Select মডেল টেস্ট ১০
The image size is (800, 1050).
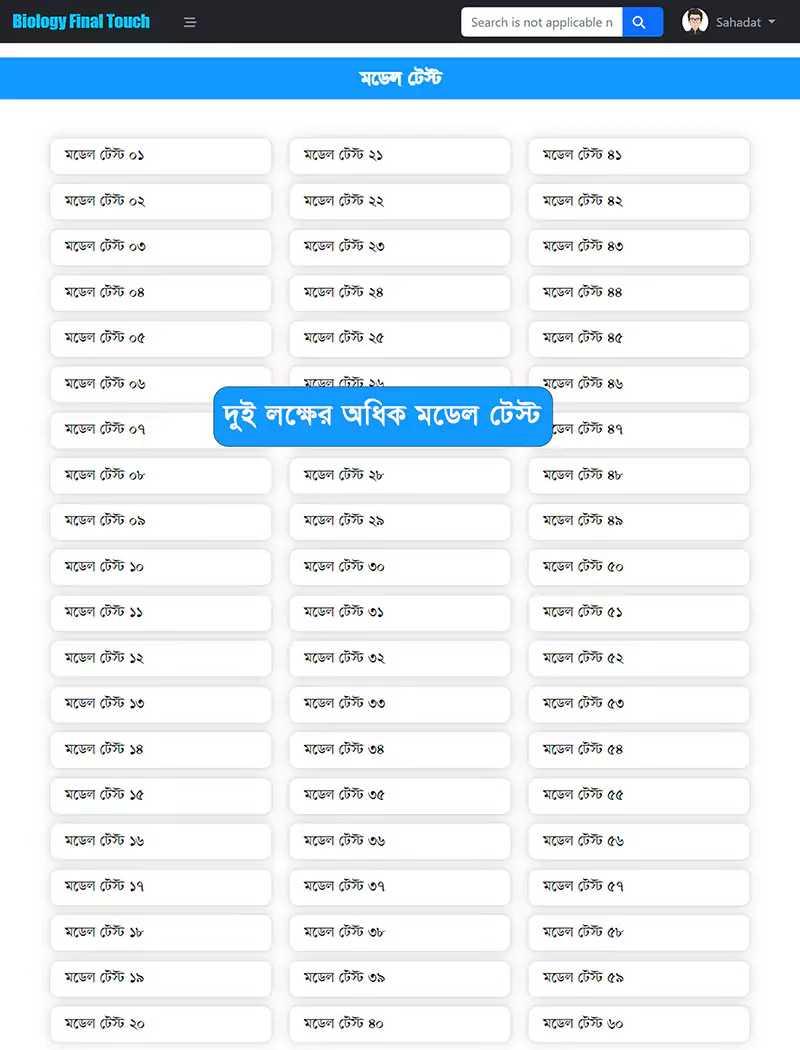tap(160, 567)
